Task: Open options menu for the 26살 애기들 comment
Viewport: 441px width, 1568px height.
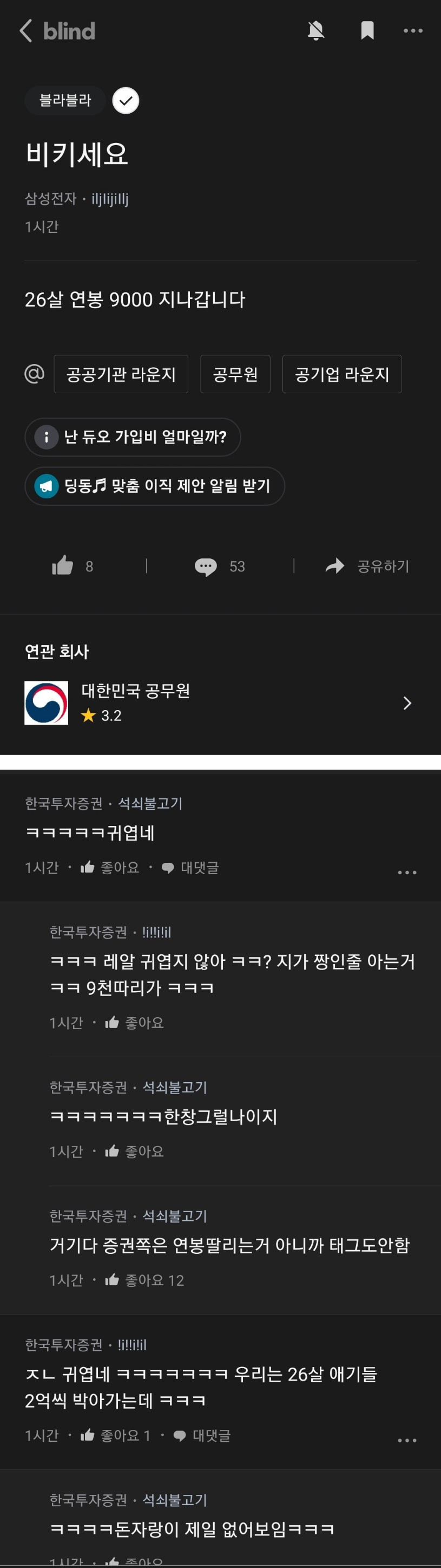Action: tap(407, 1440)
